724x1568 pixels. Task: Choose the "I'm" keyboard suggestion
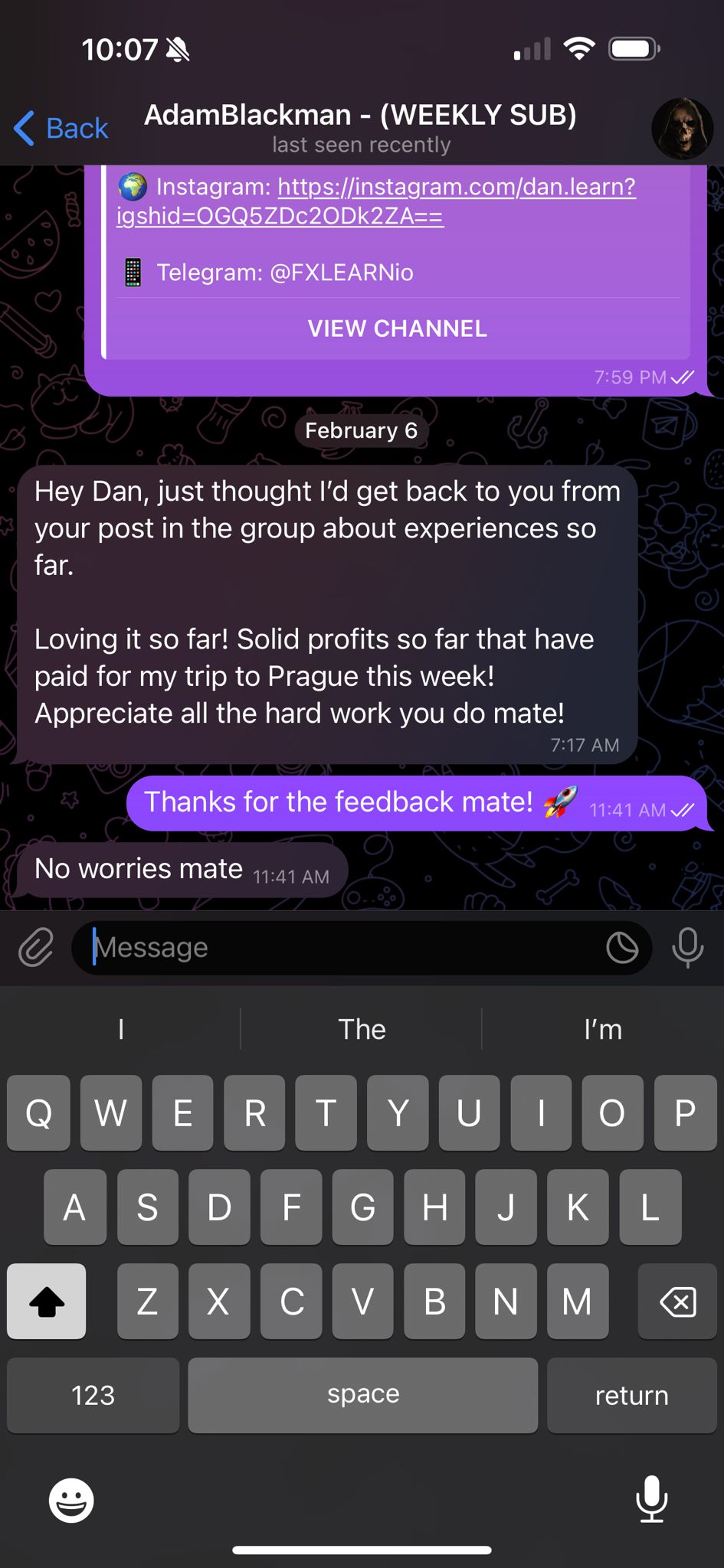[x=602, y=1030]
